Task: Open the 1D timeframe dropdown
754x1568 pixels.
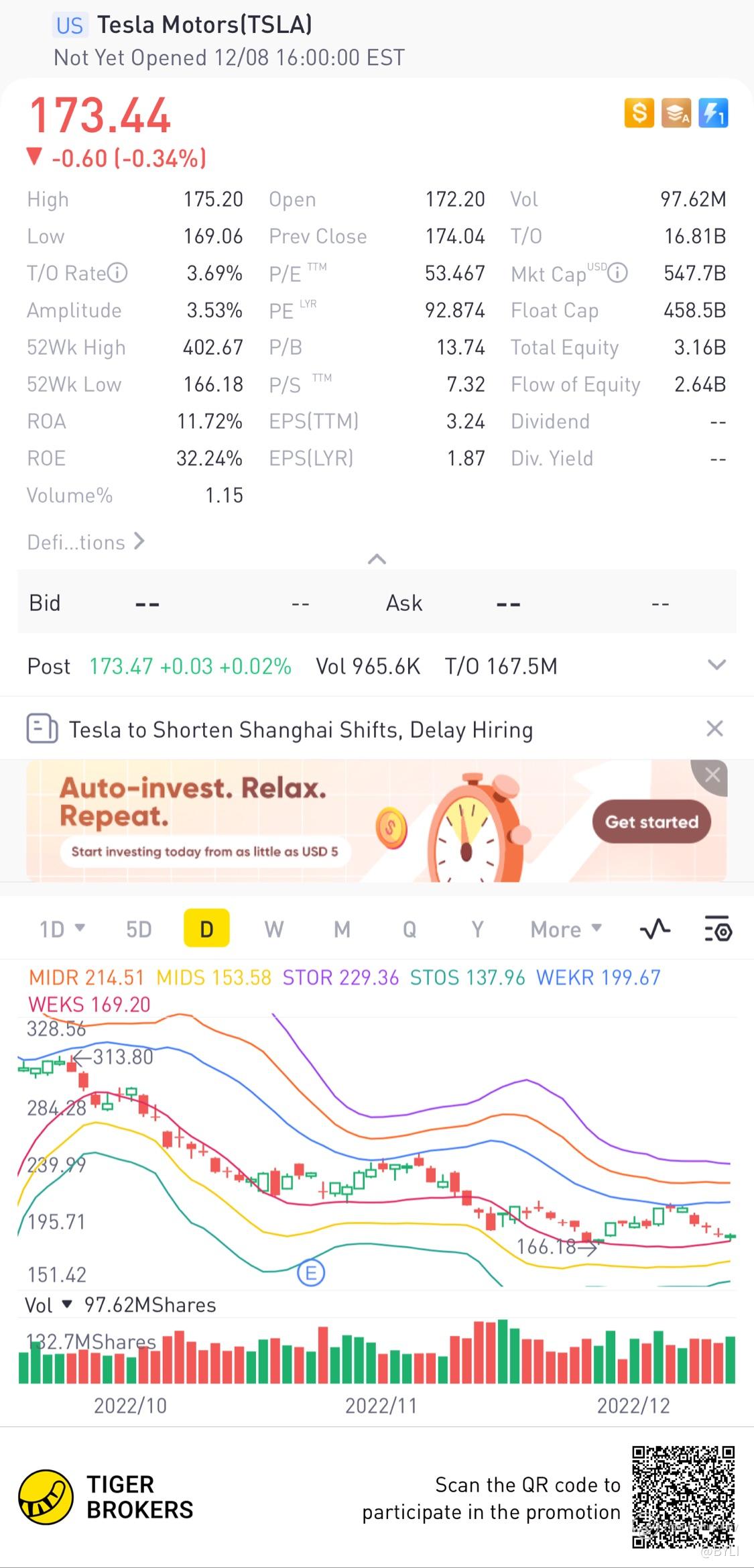Action: point(62,930)
